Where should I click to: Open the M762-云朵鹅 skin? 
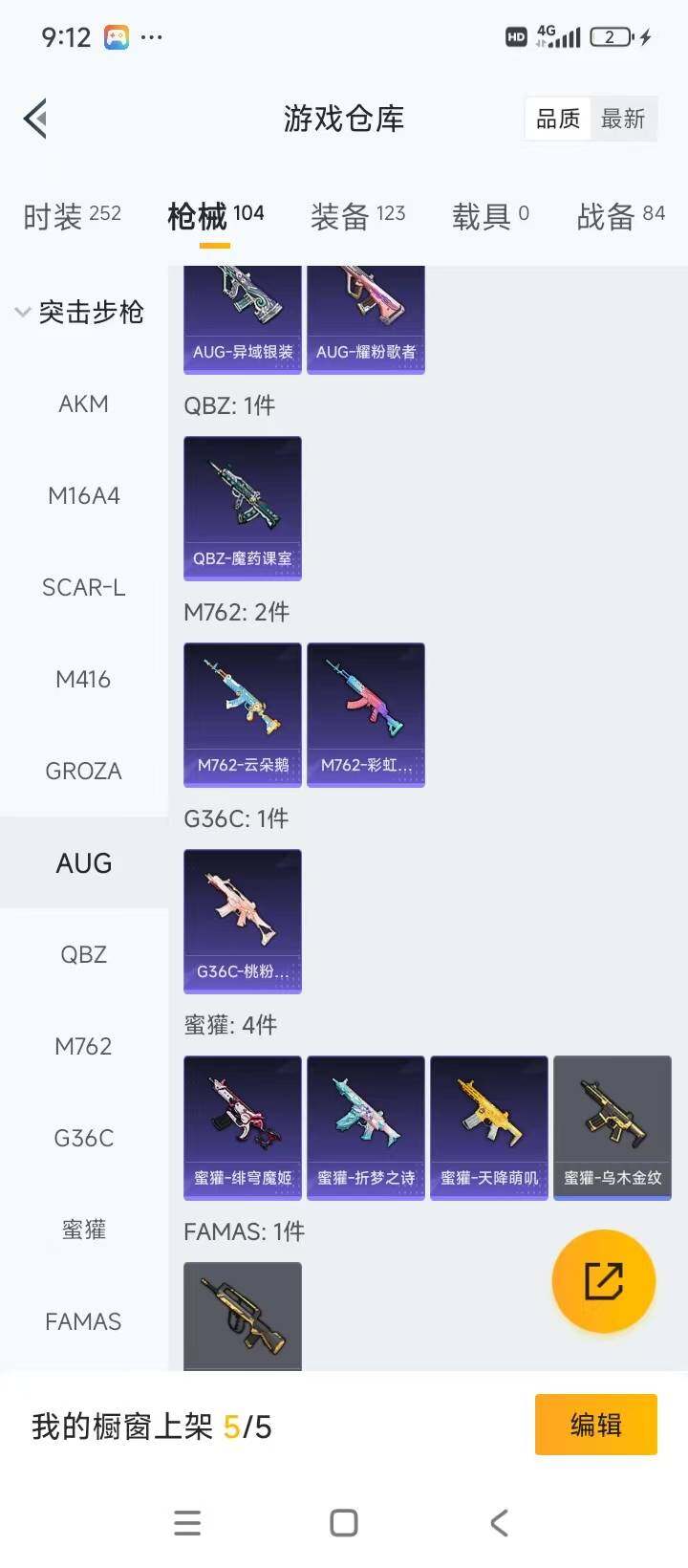click(243, 713)
